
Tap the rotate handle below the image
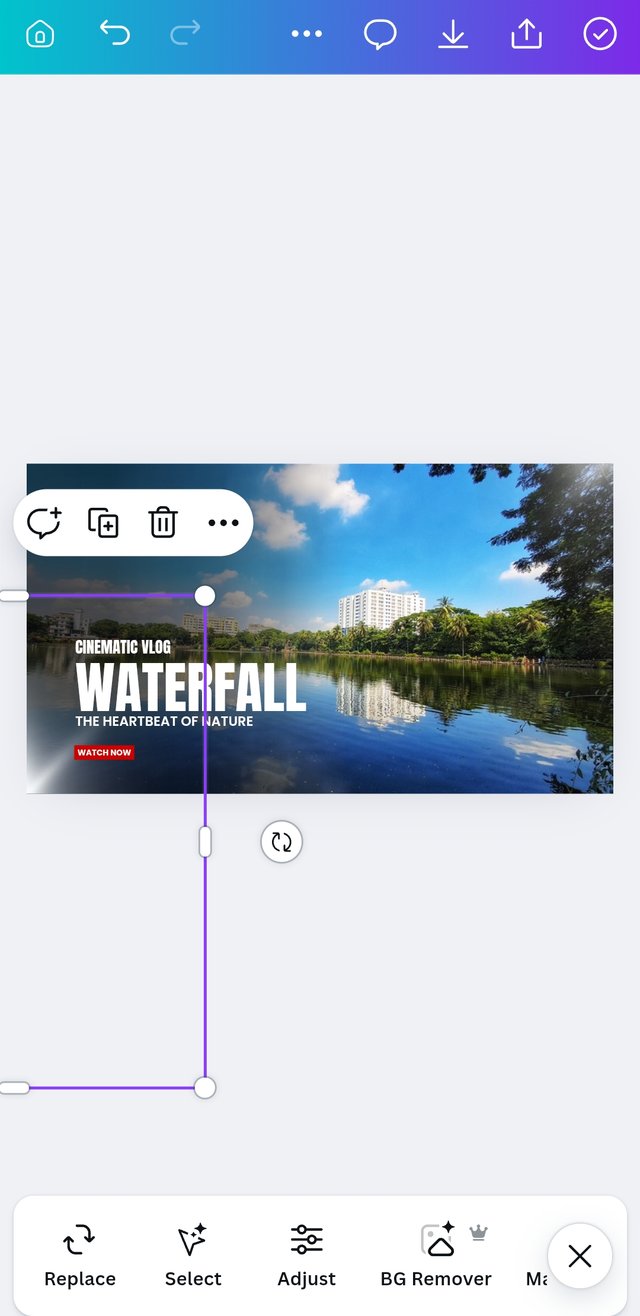pyautogui.click(x=282, y=842)
